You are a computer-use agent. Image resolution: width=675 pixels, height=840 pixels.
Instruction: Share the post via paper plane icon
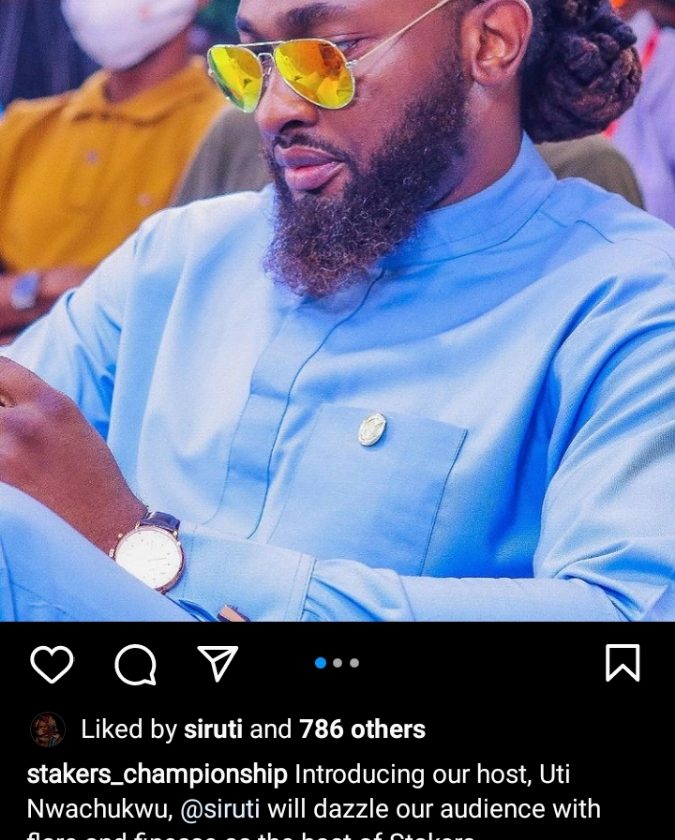tap(217, 663)
